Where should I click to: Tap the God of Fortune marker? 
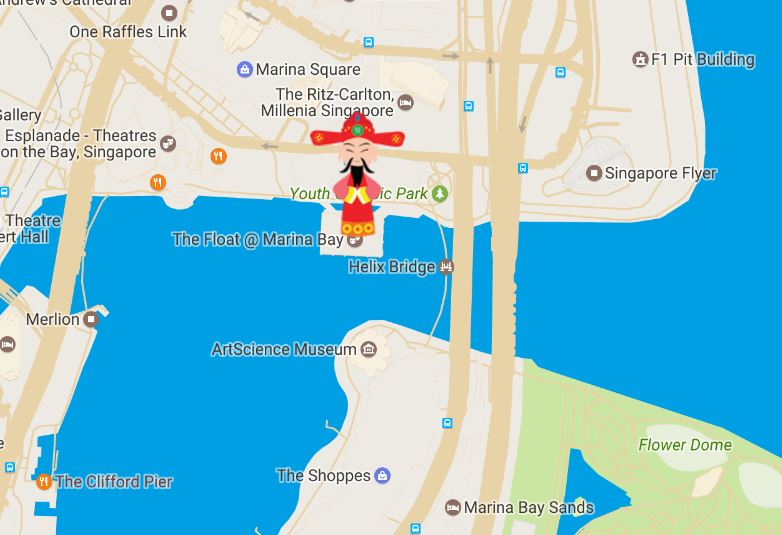[x=357, y=177]
